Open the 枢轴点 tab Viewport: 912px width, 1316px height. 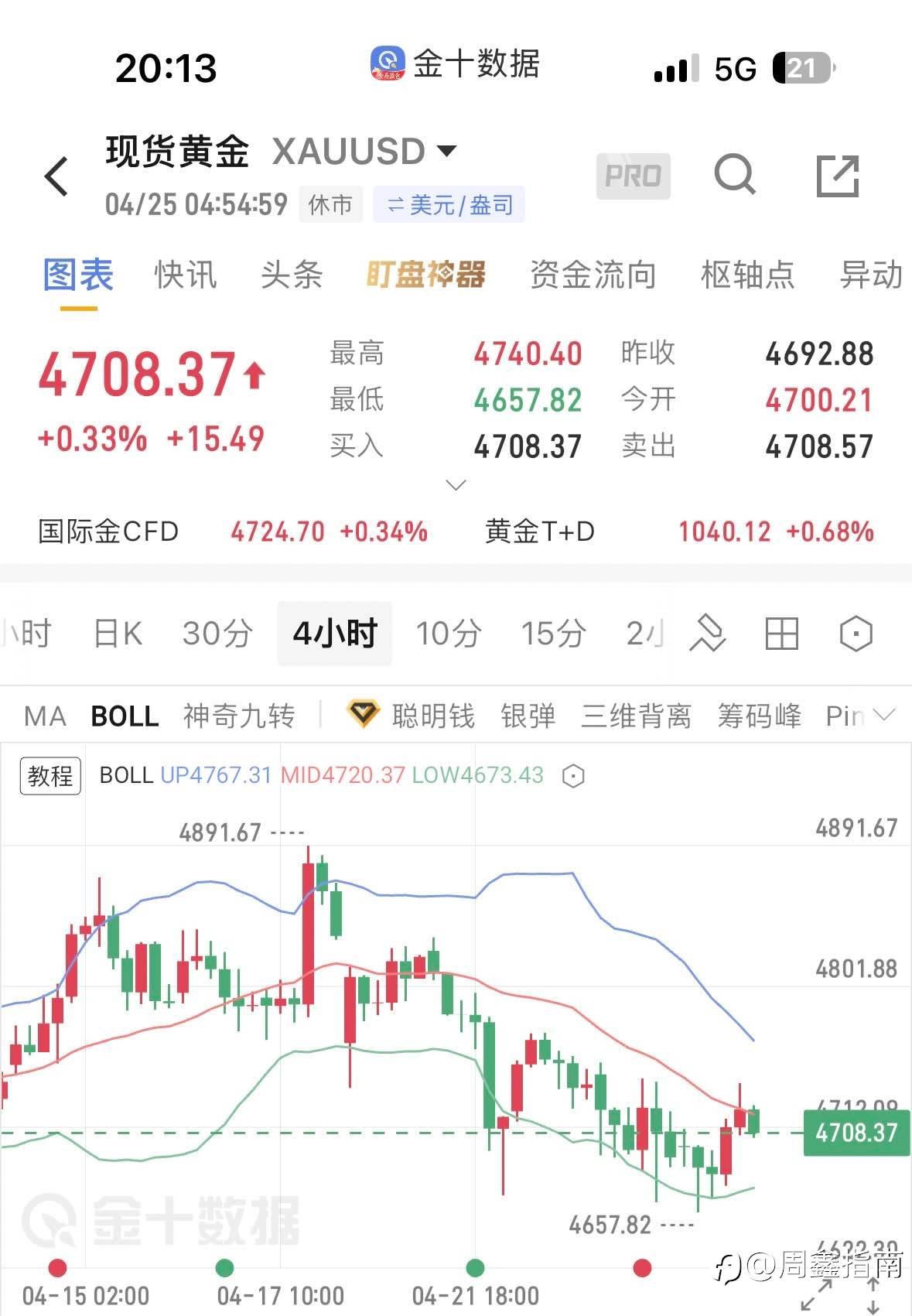(x=747, y=275)
